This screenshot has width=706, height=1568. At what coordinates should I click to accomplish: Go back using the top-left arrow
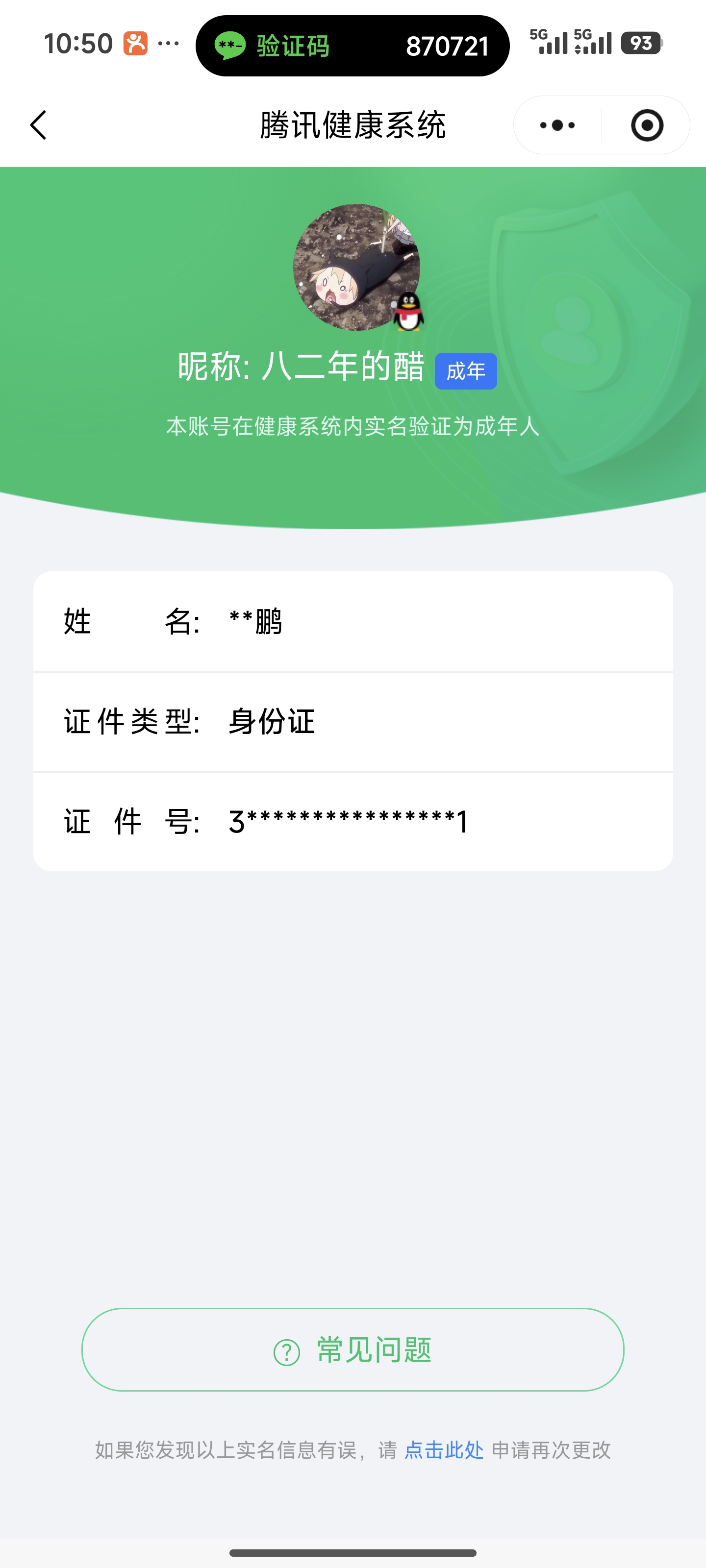tap(38, 125)
